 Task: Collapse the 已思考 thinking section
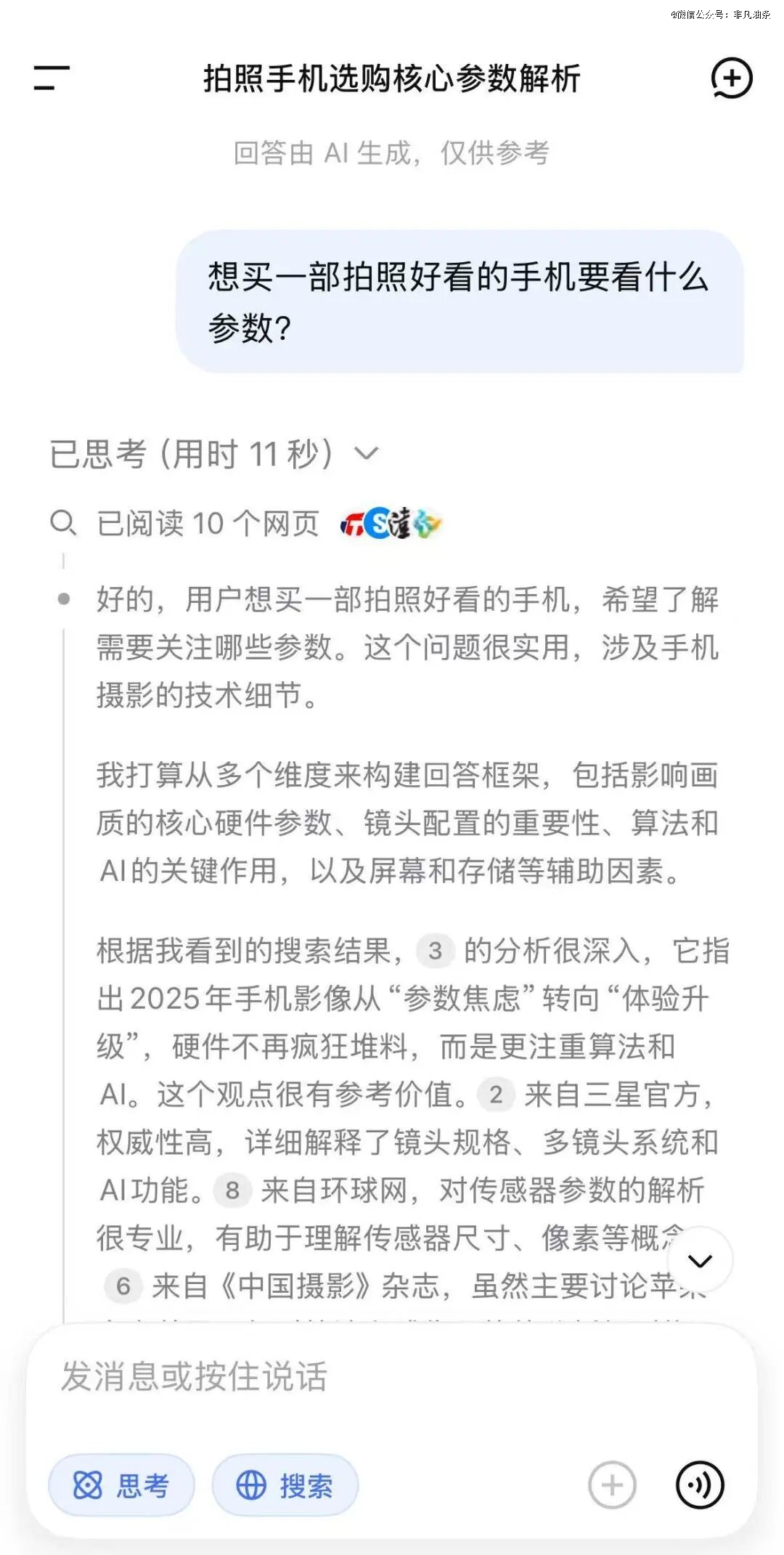click(366, 454)
